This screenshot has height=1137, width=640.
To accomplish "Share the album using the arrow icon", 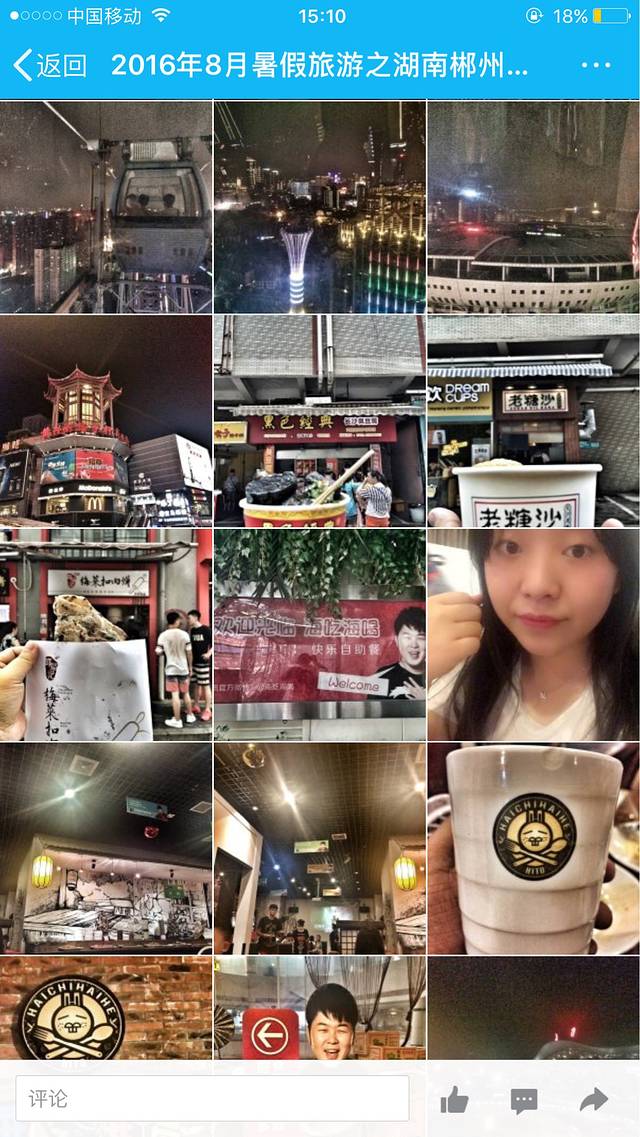I will [x=594, y=1101].
